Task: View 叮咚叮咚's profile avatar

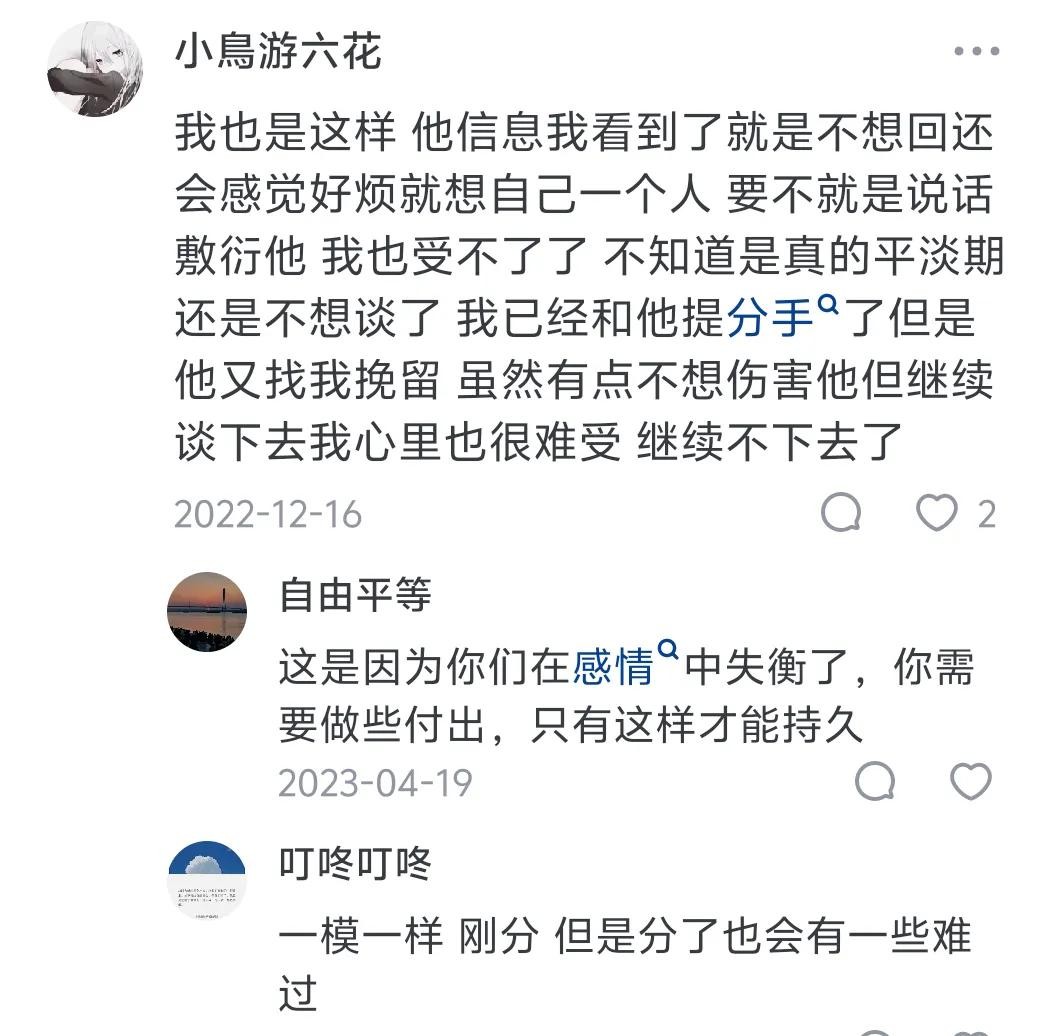Action: tap(207, 880)
